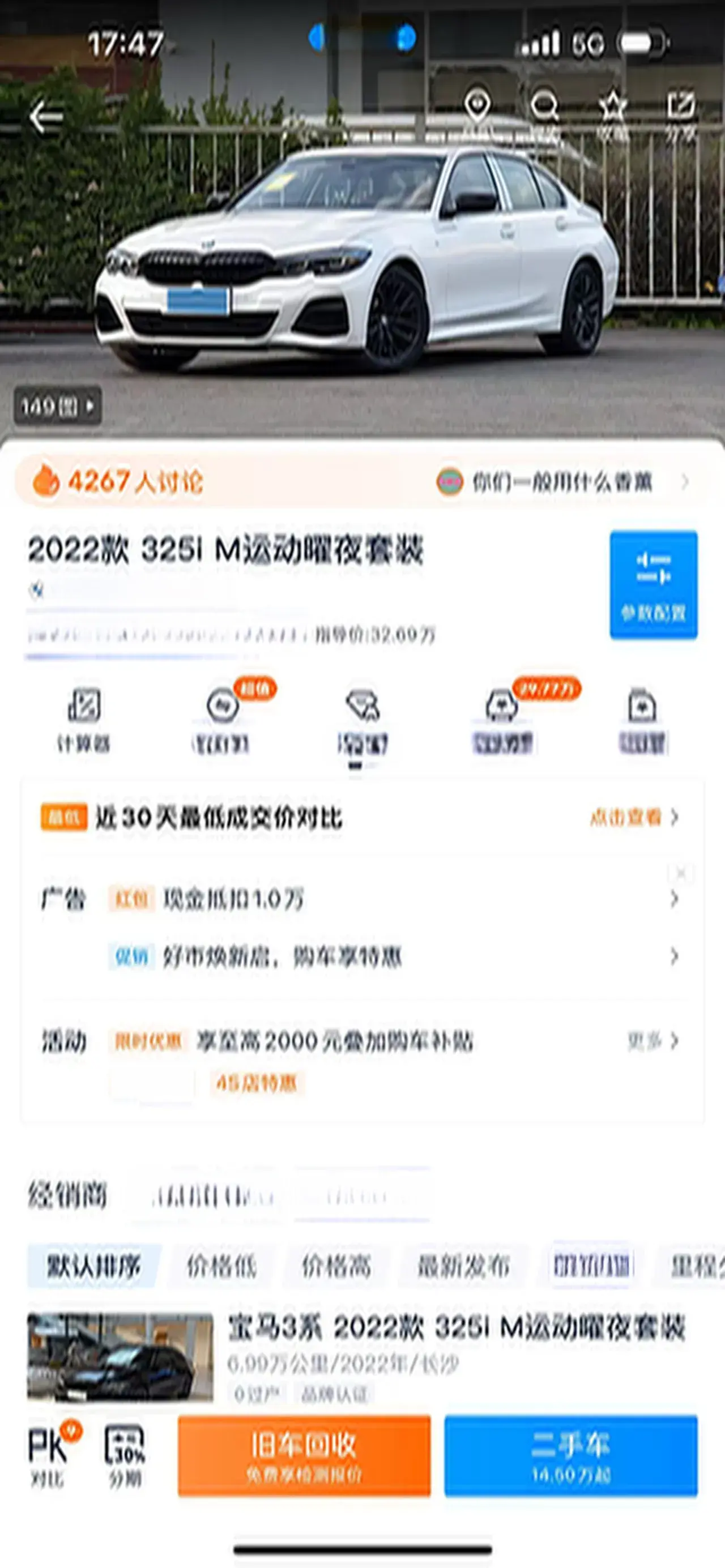The image size is (725, 1568).
Task: View 近30天最低成交价对比 details
Action: tap(634, 817)
